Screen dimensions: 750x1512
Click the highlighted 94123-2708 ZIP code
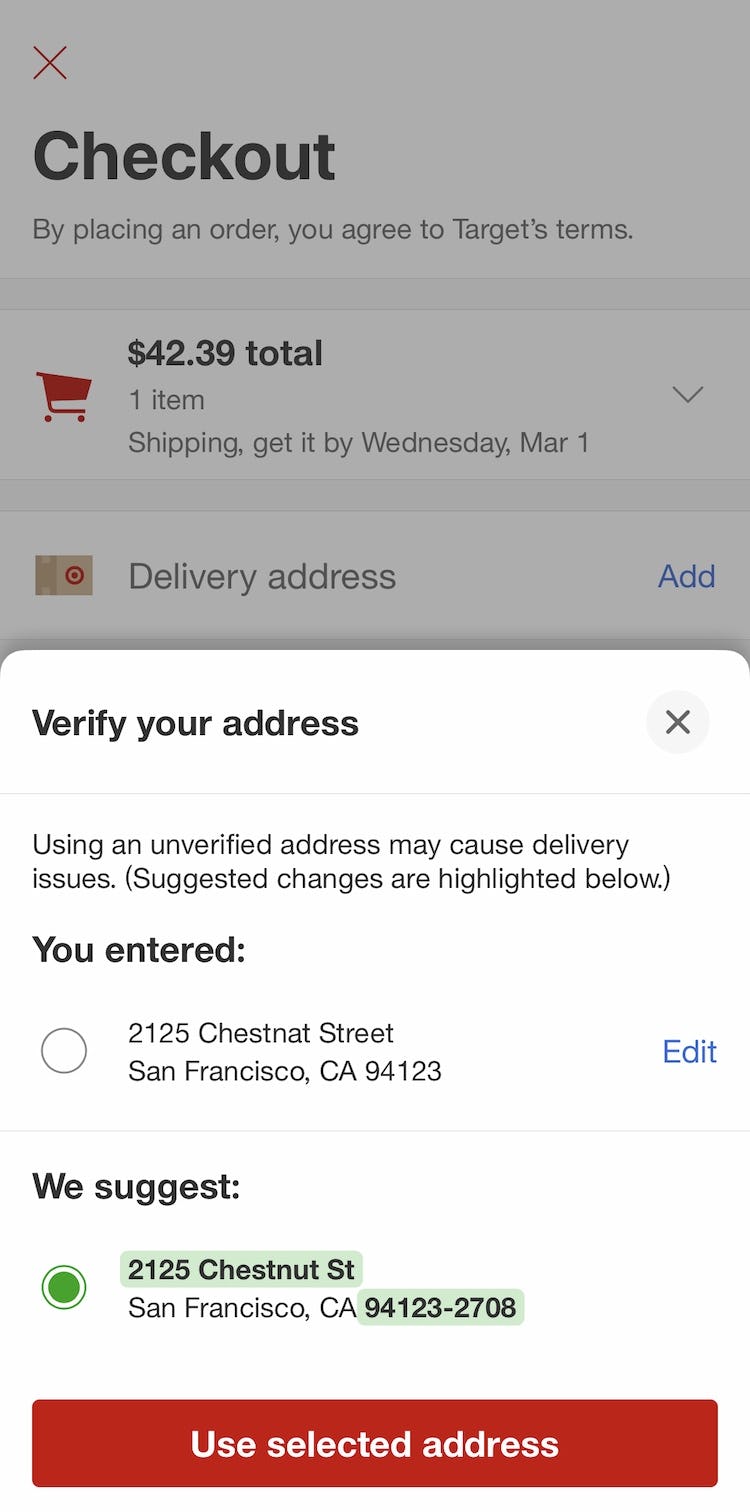pos(441,1307)
